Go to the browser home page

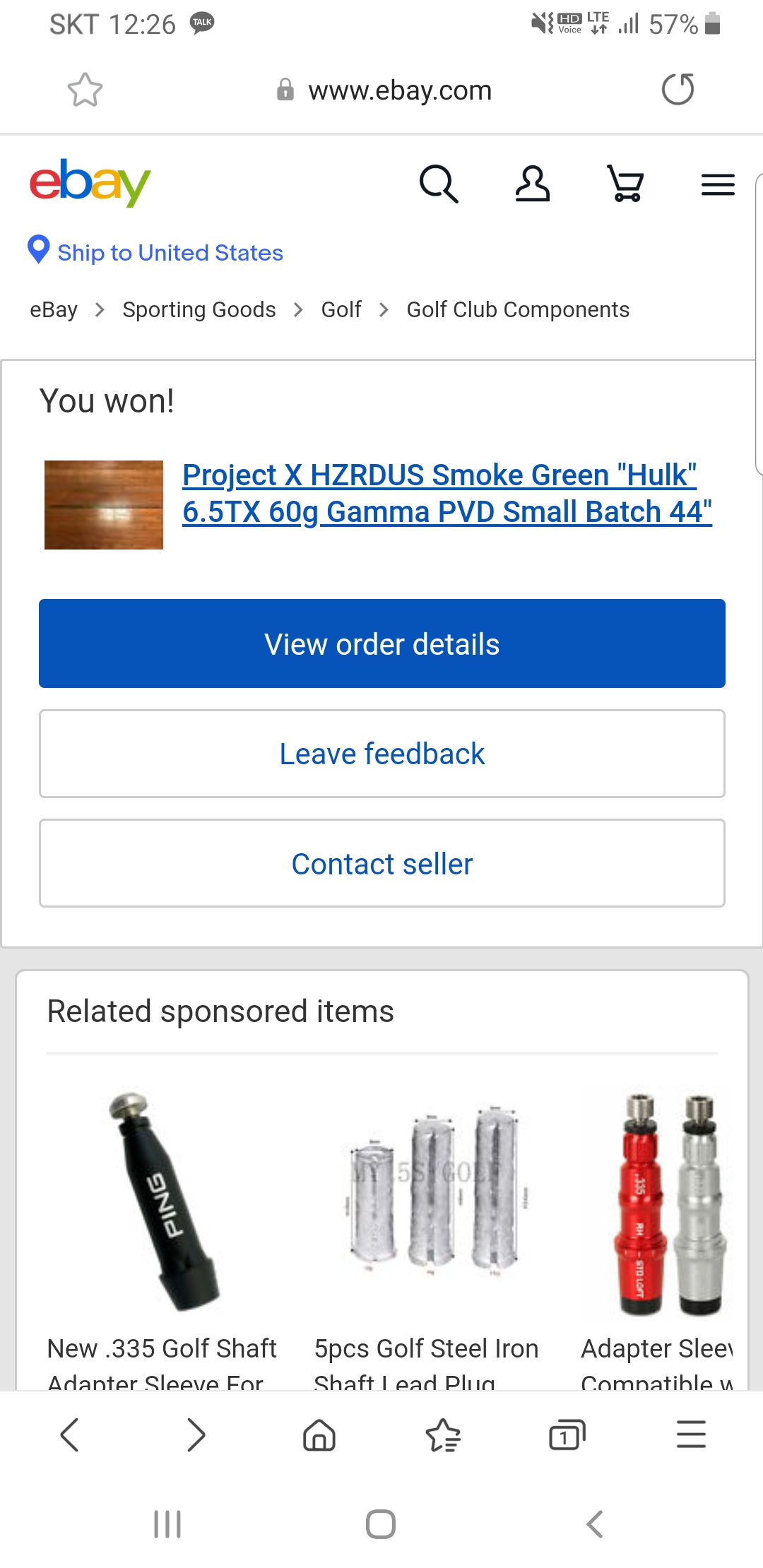319,1435
